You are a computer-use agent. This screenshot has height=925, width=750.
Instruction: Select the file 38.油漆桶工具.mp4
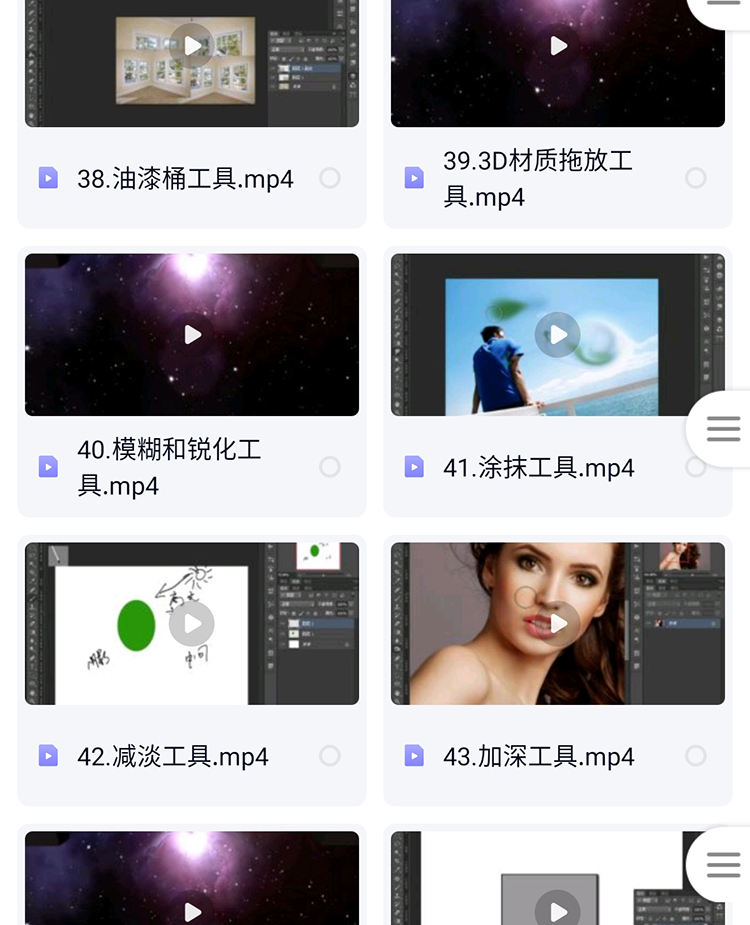point(330,178)
